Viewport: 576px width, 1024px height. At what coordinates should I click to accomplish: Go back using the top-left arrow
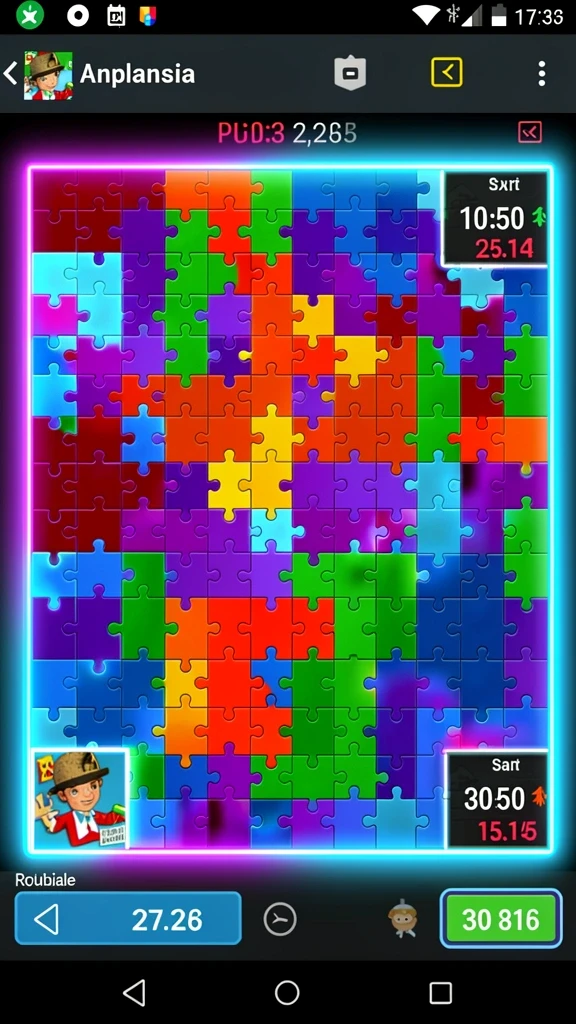tap(10, 74)
